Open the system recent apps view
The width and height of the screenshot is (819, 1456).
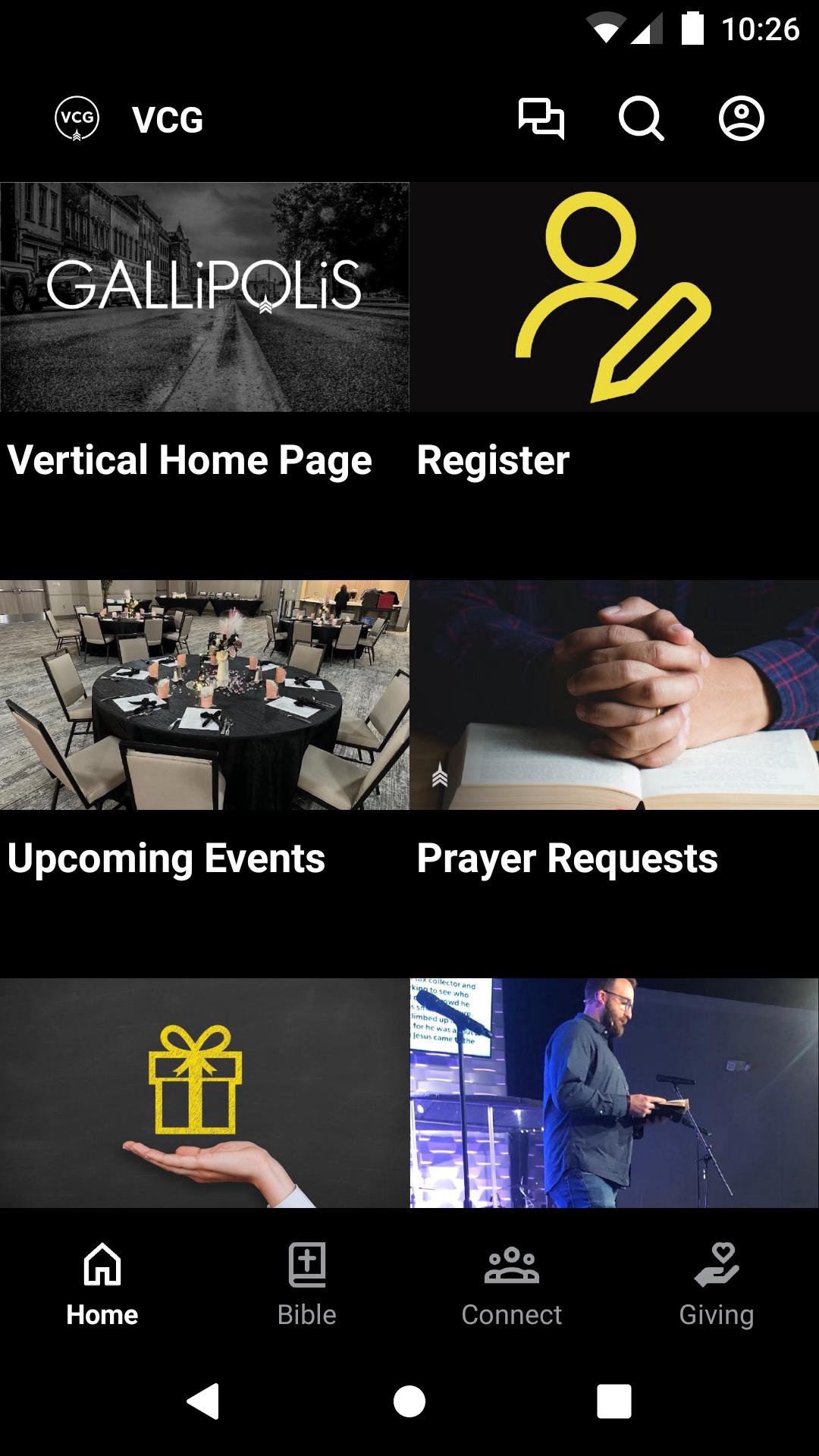pos(614,1401)
